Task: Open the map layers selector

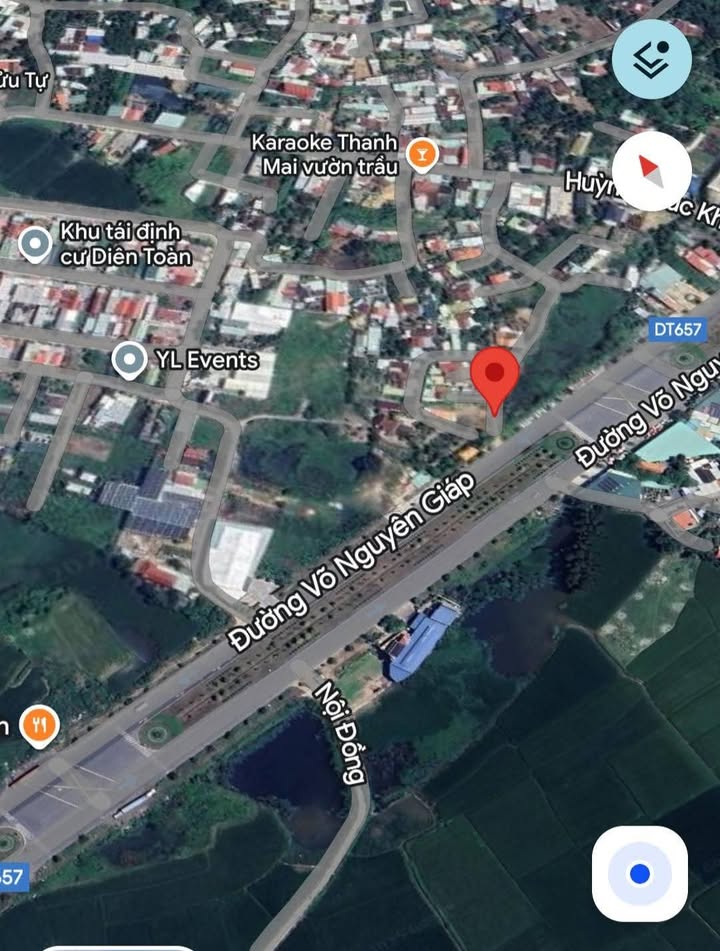Action: (x=651, y=60)
